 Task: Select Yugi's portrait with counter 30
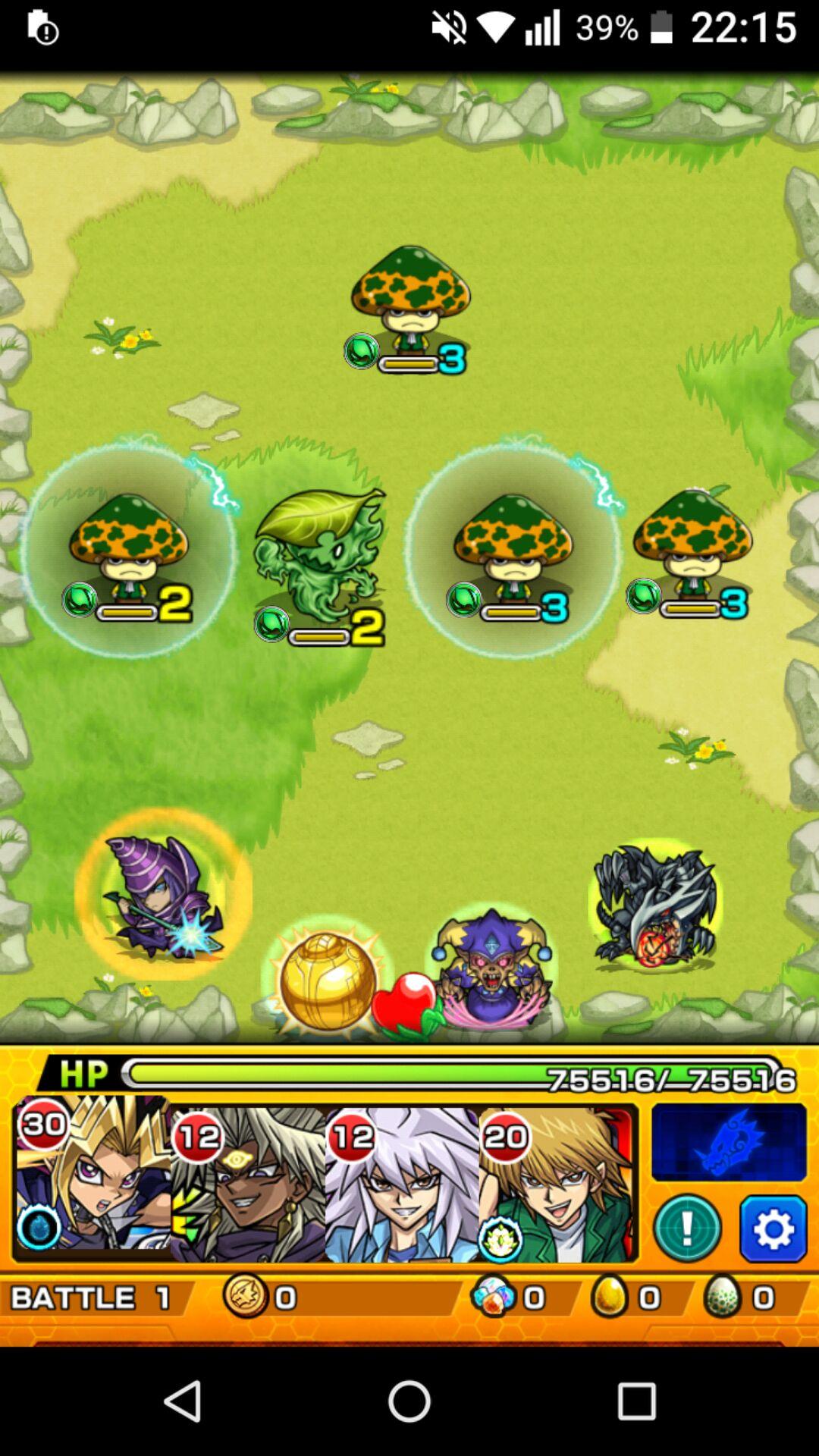93,1178
